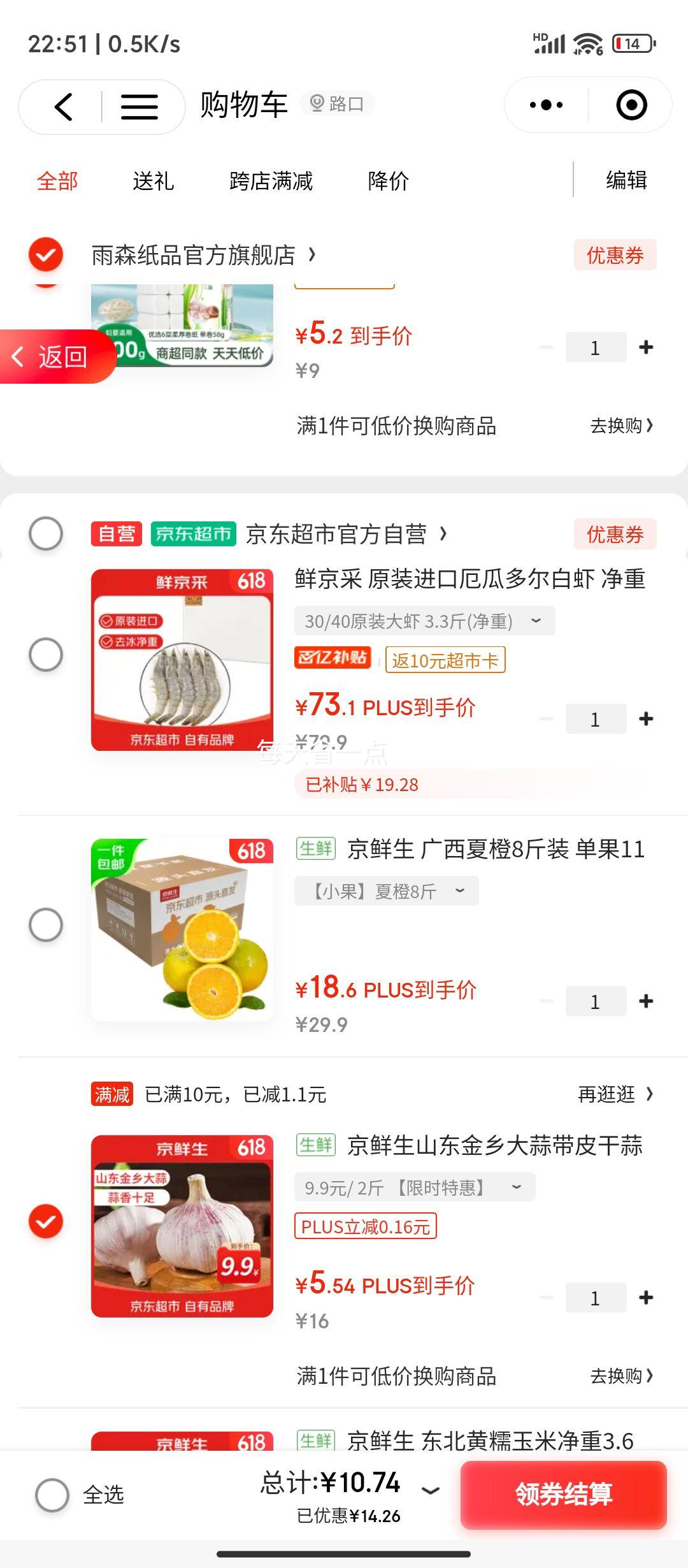Increase quantity of 广西夏橙8斤装
The height and width of the screenshot is (1568, 688).
(646, 1001)
